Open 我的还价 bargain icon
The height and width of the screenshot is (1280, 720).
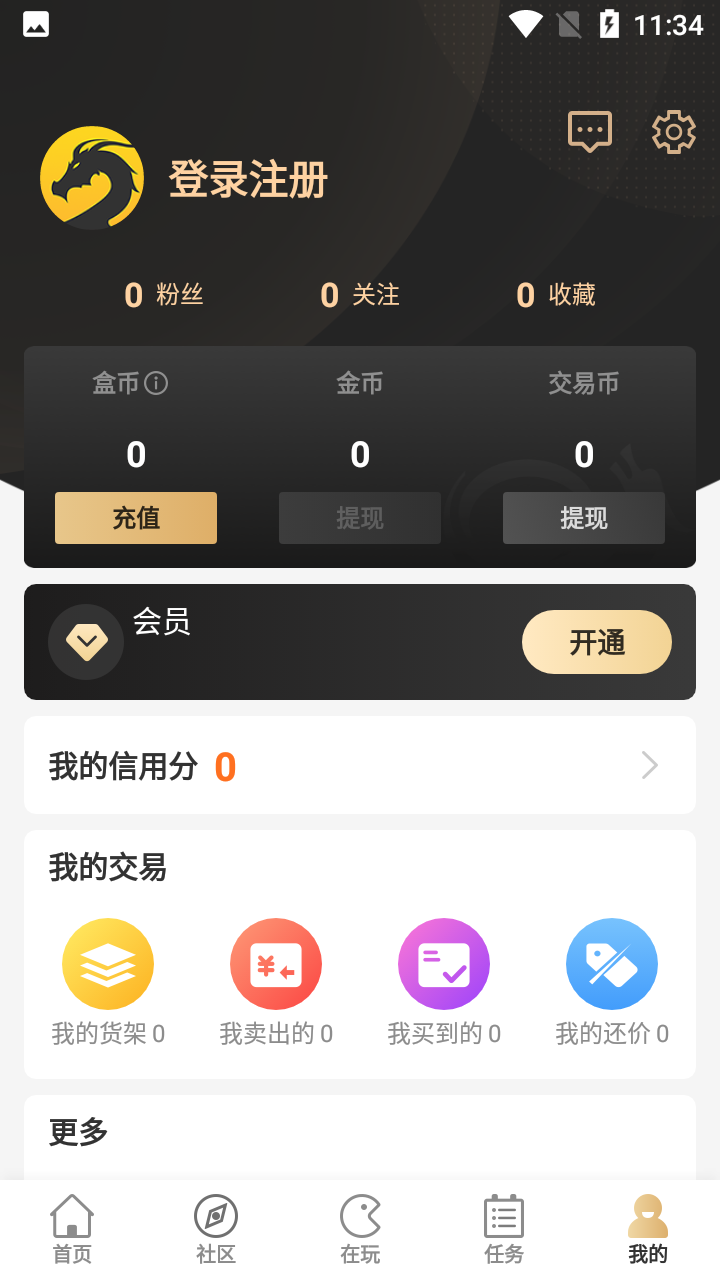pyautogui.click(x=612, y=963)
